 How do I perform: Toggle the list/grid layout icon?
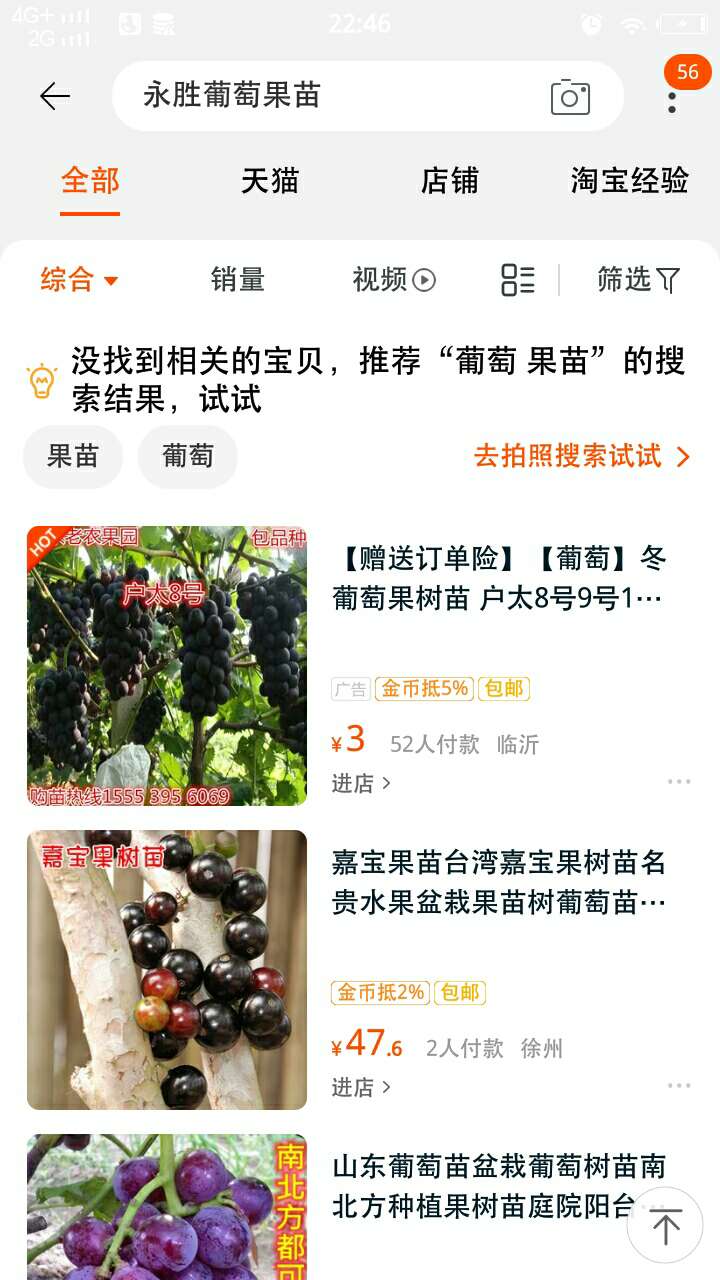(518, 280)
